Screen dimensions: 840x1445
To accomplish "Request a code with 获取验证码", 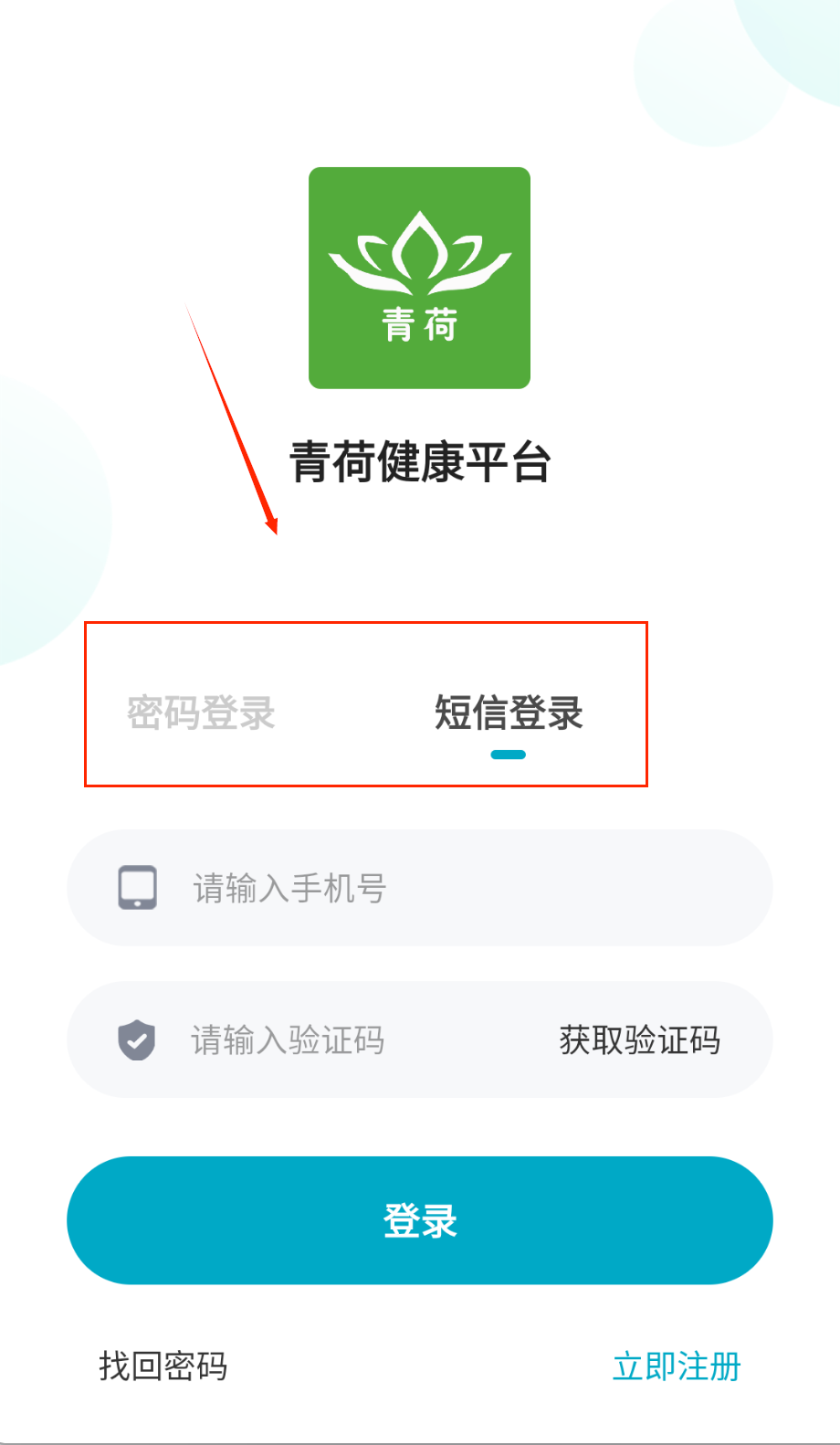I will coord(639,1039).
